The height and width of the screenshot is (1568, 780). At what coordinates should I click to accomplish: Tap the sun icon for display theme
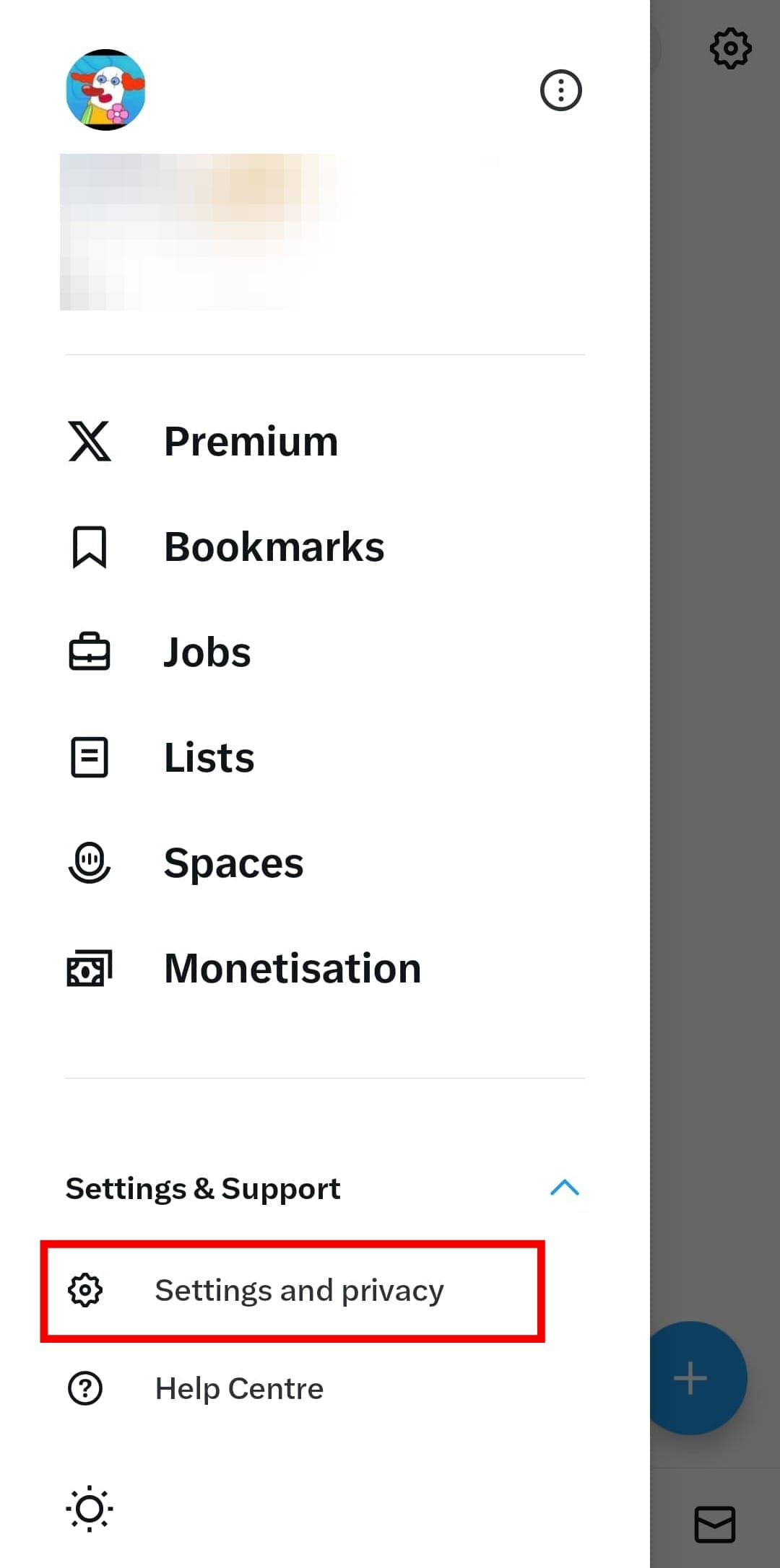click(90, 1508)
